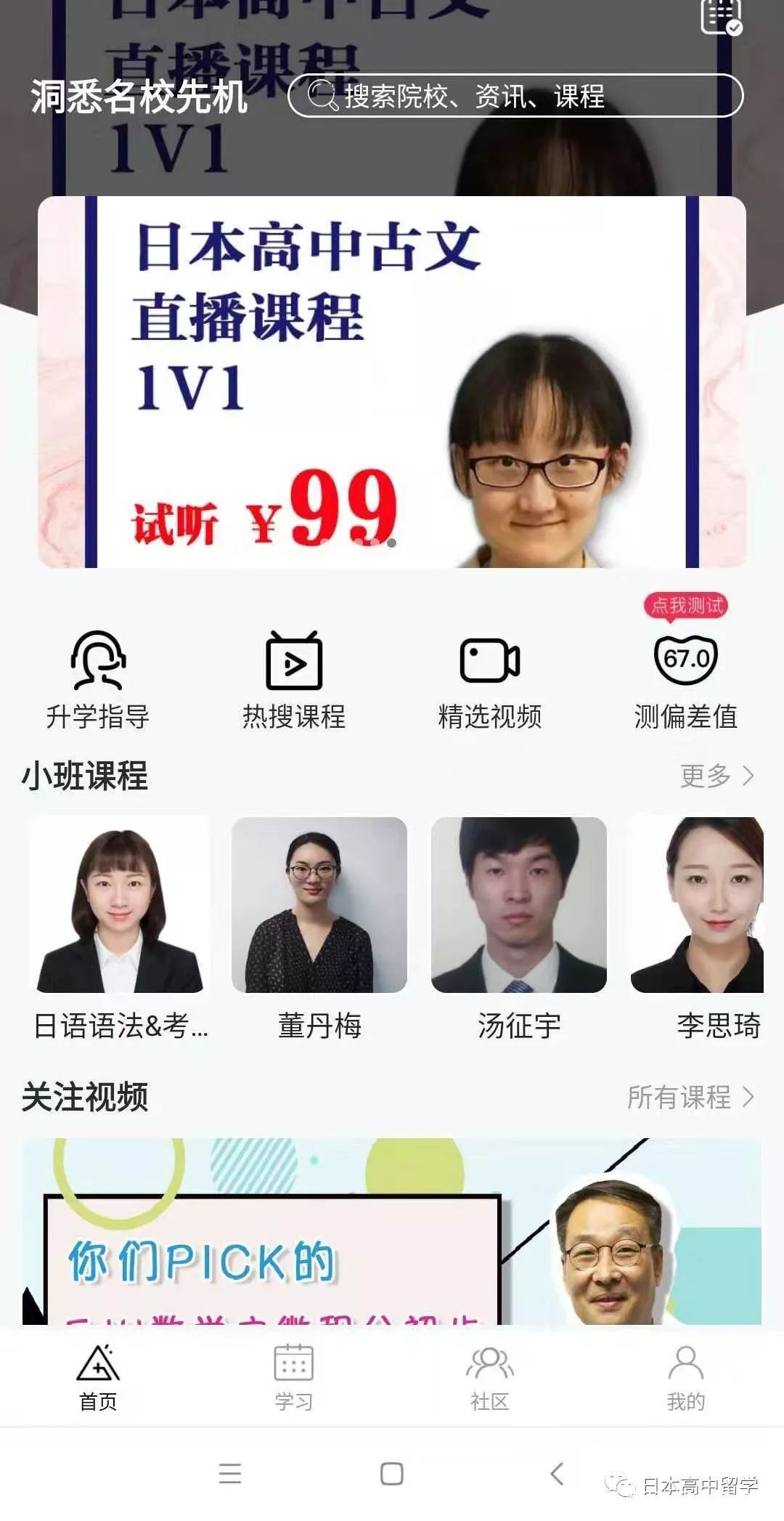Switch to the 学习 tab
This screenshot has height=1521, width=784.
[x=294, y=1376]
